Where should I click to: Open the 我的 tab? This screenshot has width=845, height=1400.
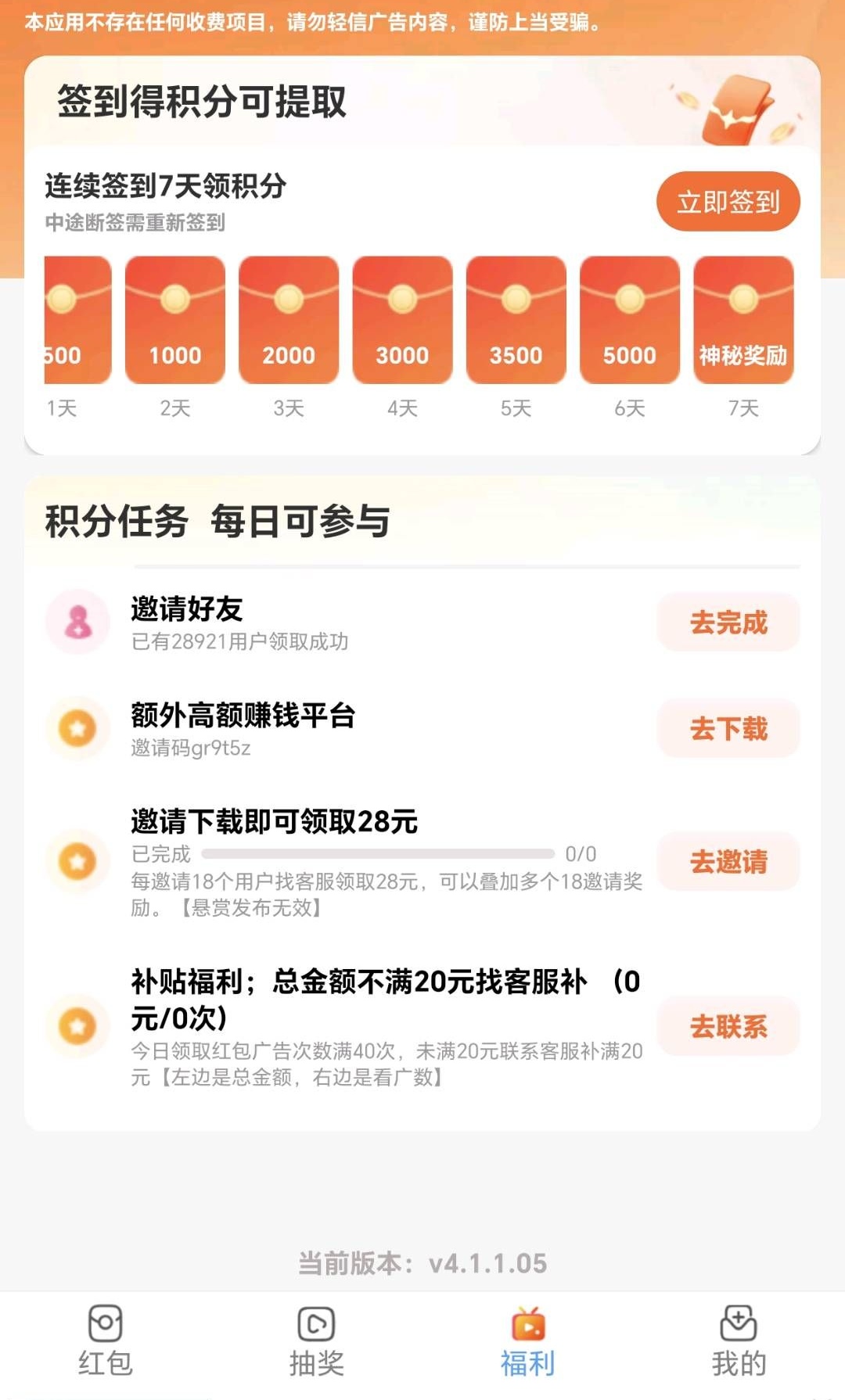tap(739, 1342)
